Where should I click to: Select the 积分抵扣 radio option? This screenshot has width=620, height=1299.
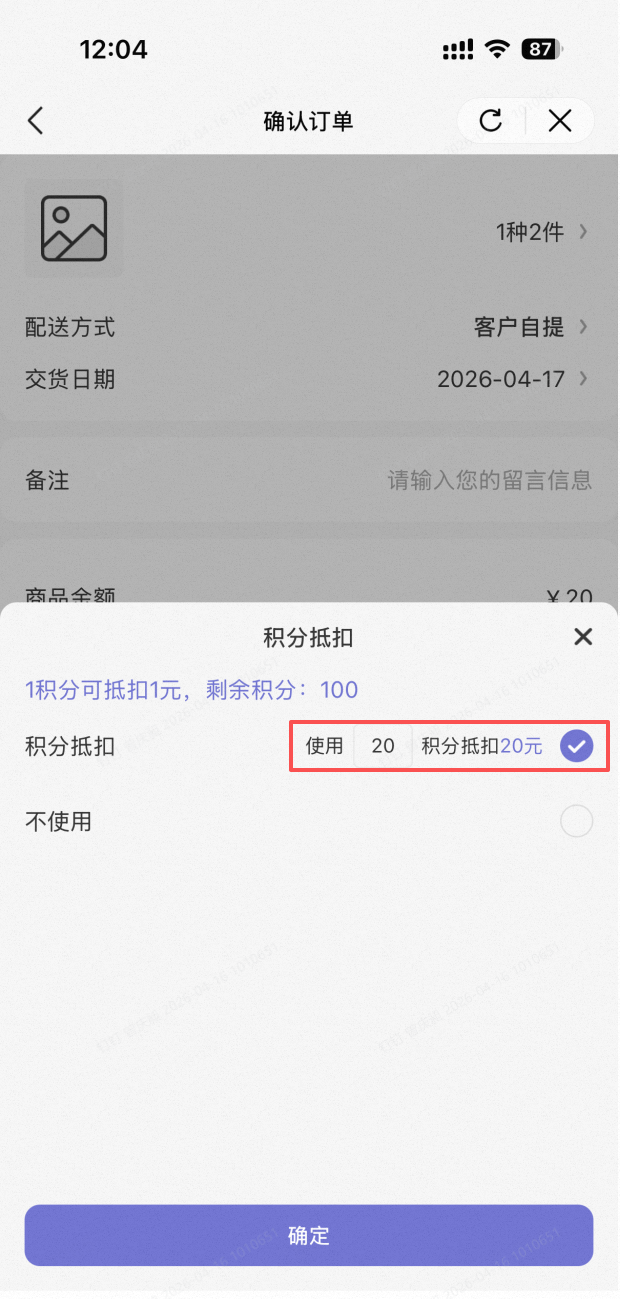pos(576,746)
